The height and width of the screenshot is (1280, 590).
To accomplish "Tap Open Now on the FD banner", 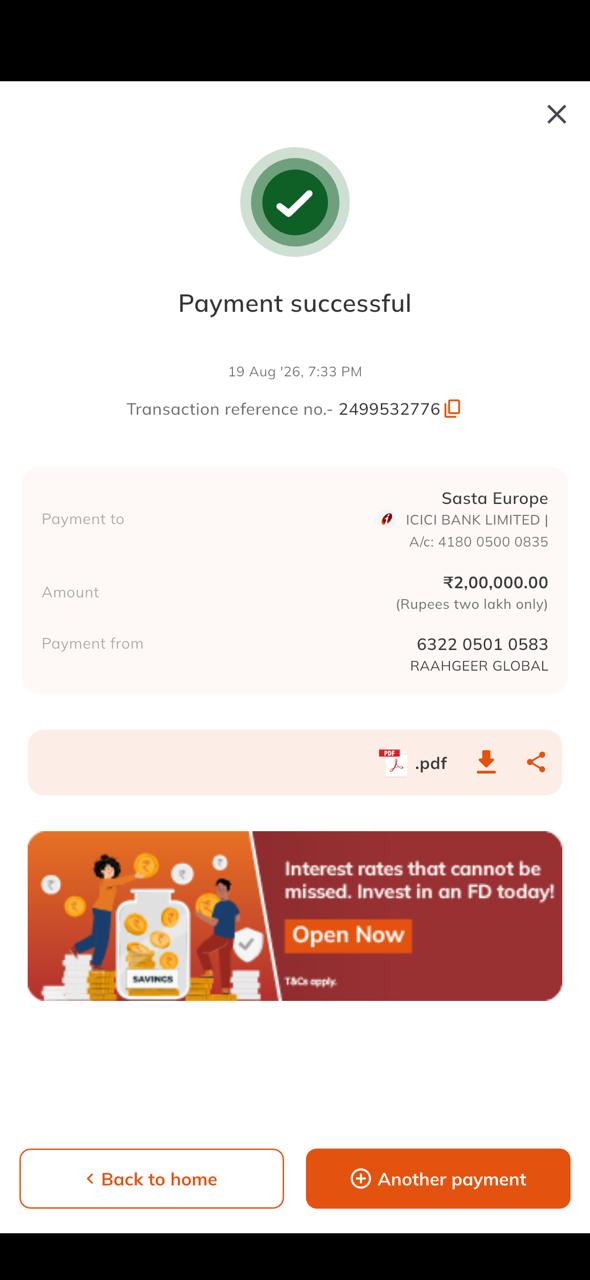I will (x=348, y=935).
